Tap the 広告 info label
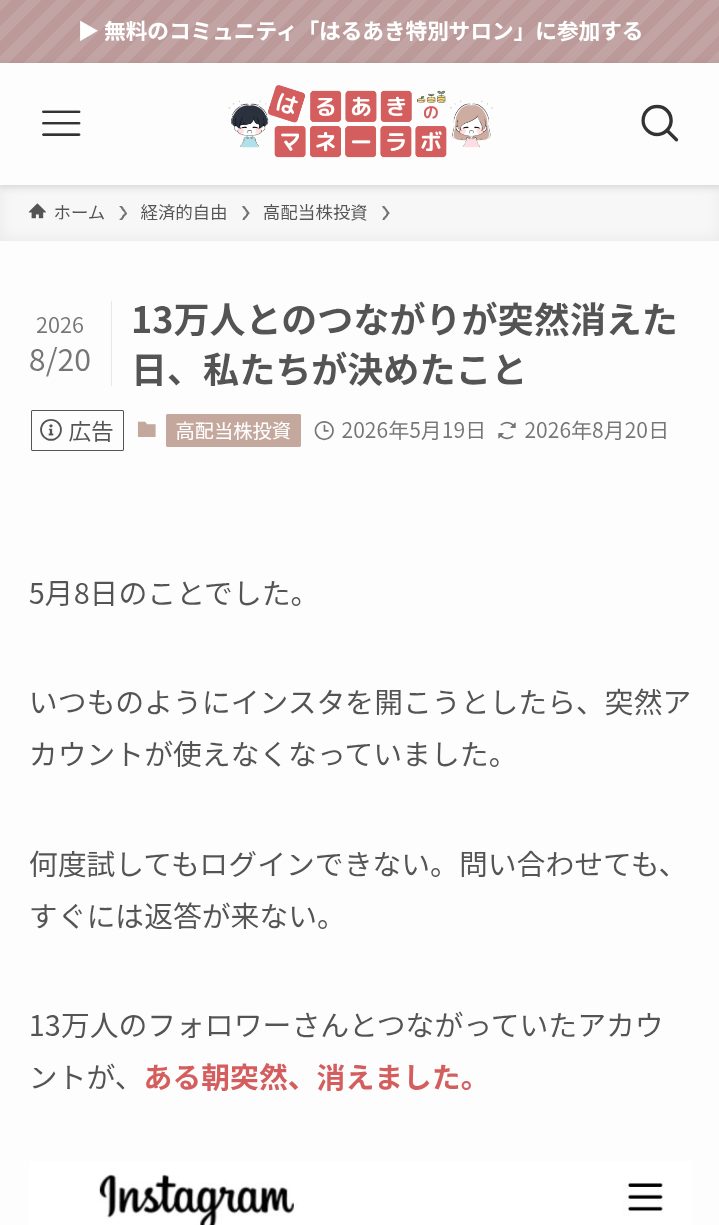 point(77,430)
